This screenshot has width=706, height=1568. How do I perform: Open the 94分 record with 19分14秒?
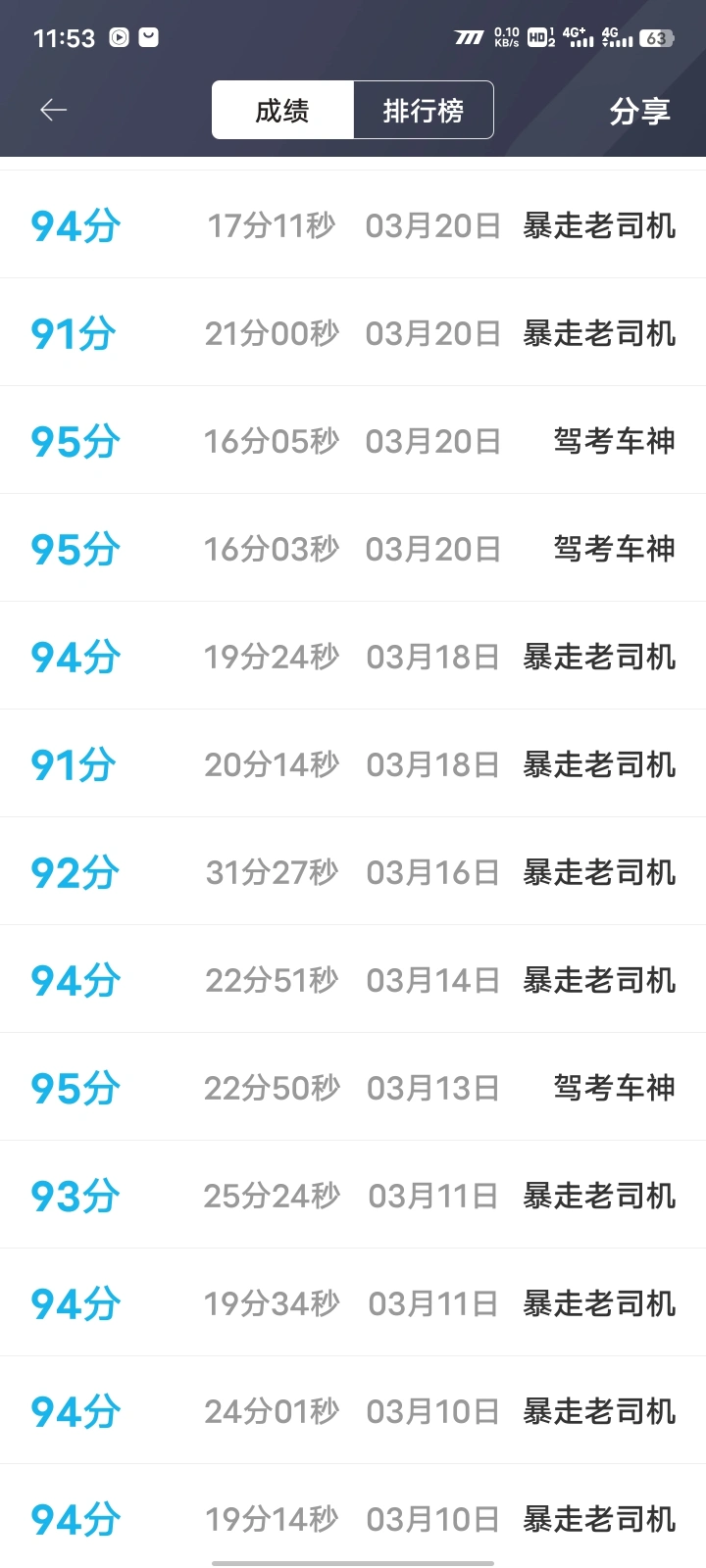[353, 1516]
